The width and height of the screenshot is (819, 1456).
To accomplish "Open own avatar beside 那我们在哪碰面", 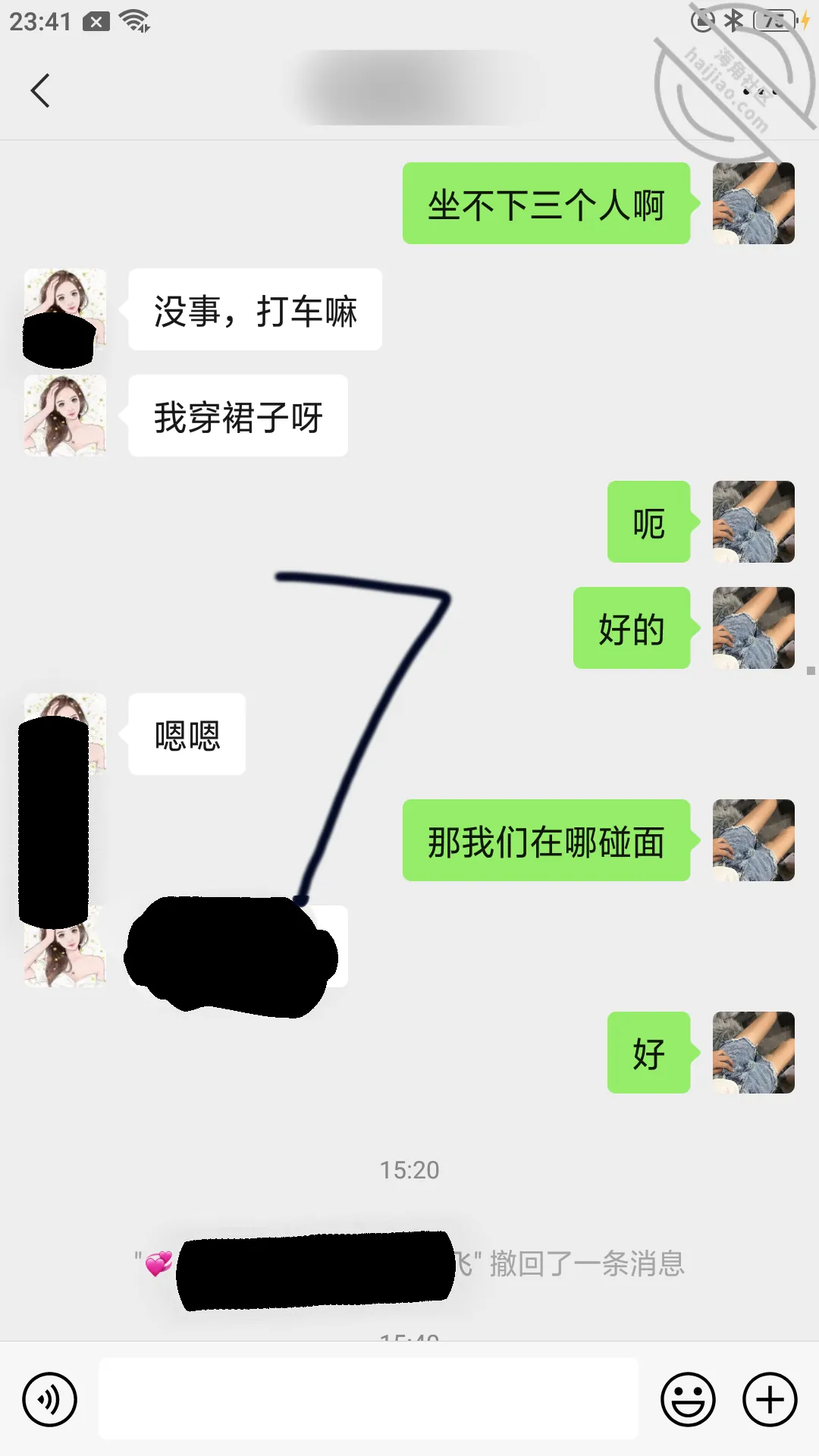I will tap(754, 840).
